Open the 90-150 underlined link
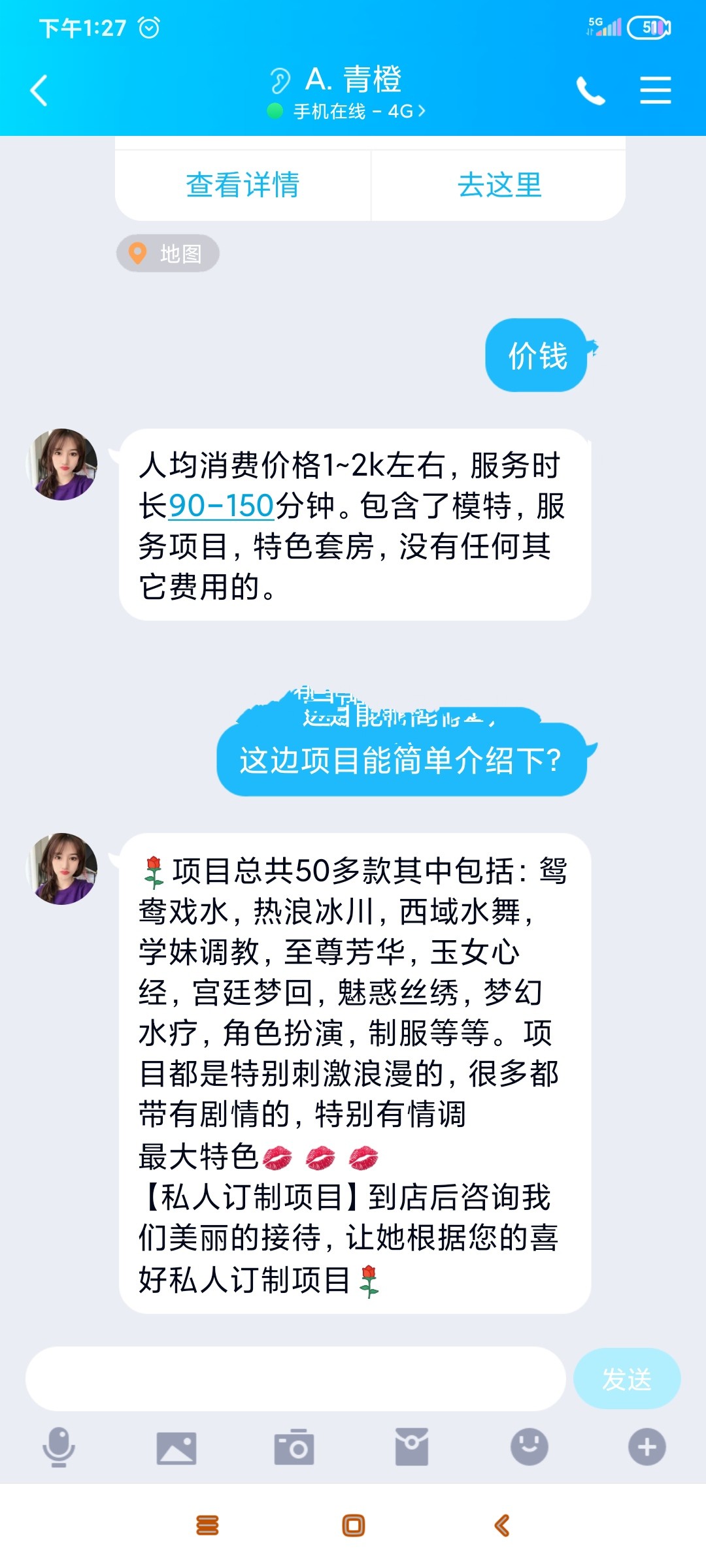The height and width of the screenshot is (1568, 706). 221,506
